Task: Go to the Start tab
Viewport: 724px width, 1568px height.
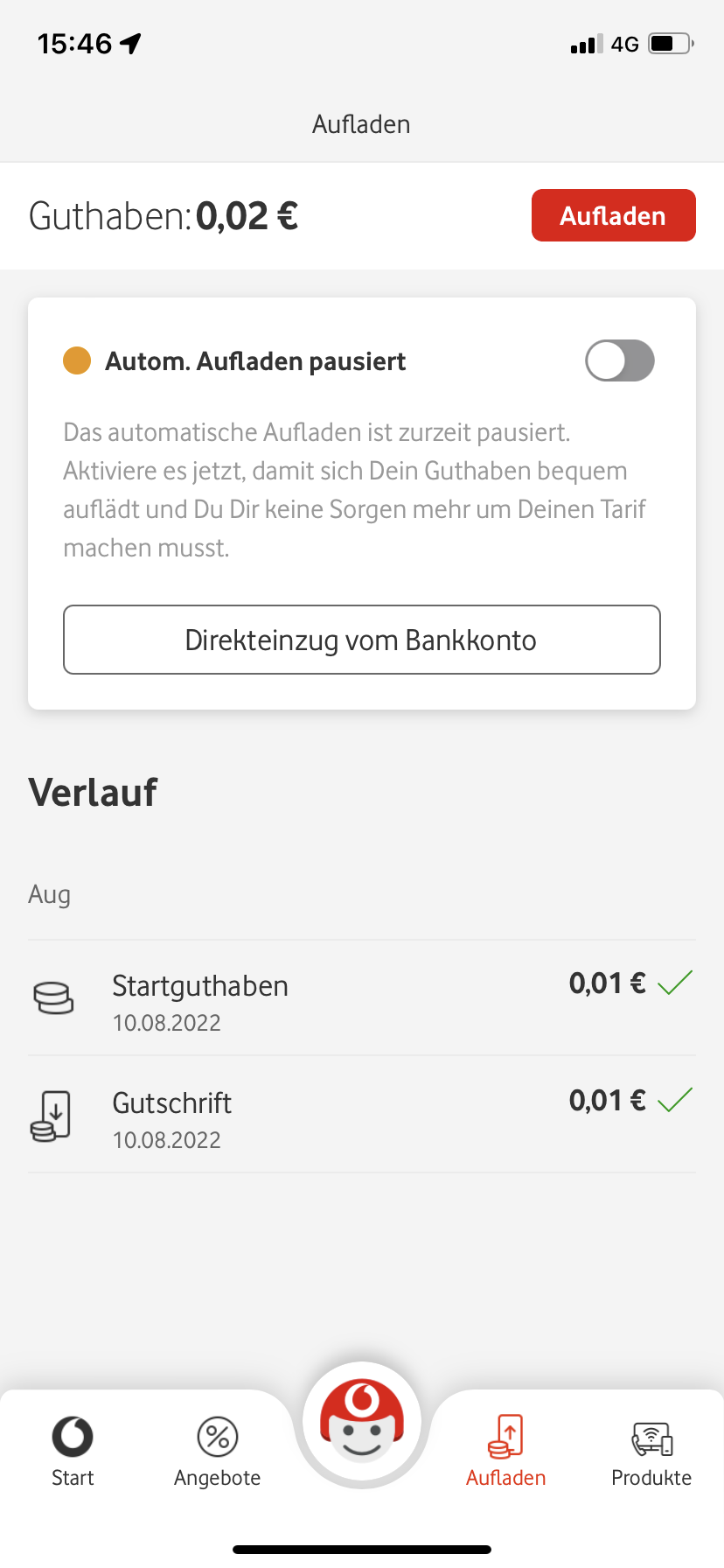Action: pyautogui.click(x=73, y=1452)
